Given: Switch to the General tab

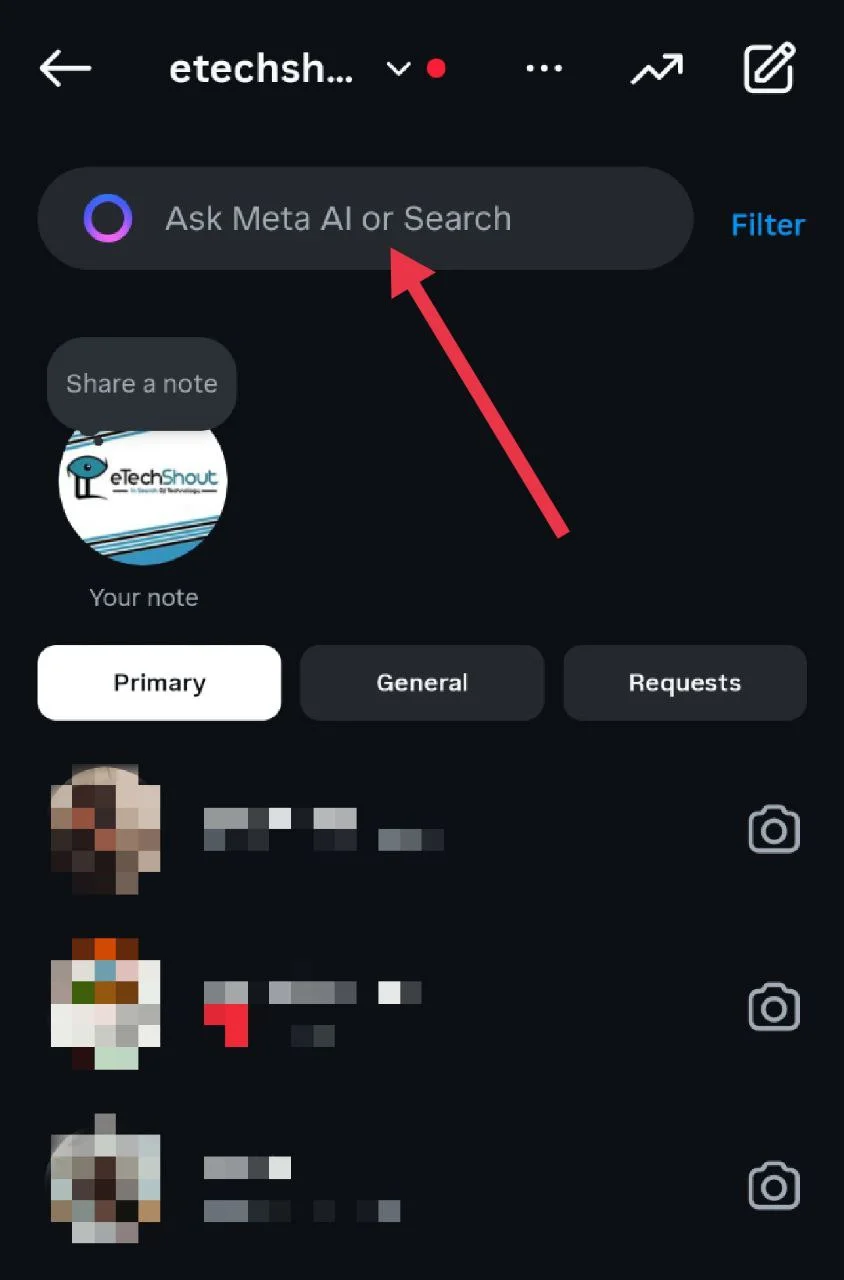Looking at the screenshot, I should tap(422, 683).
